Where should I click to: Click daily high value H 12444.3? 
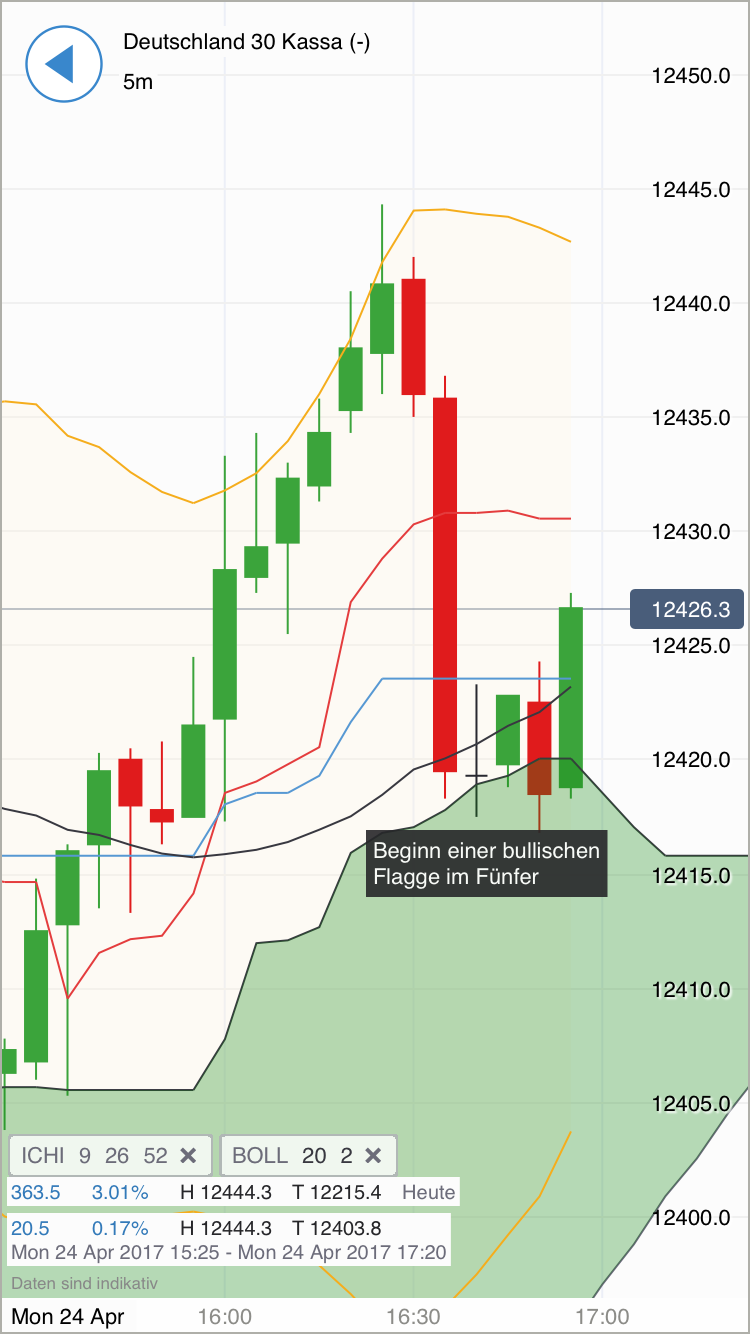coord(225,1192)
